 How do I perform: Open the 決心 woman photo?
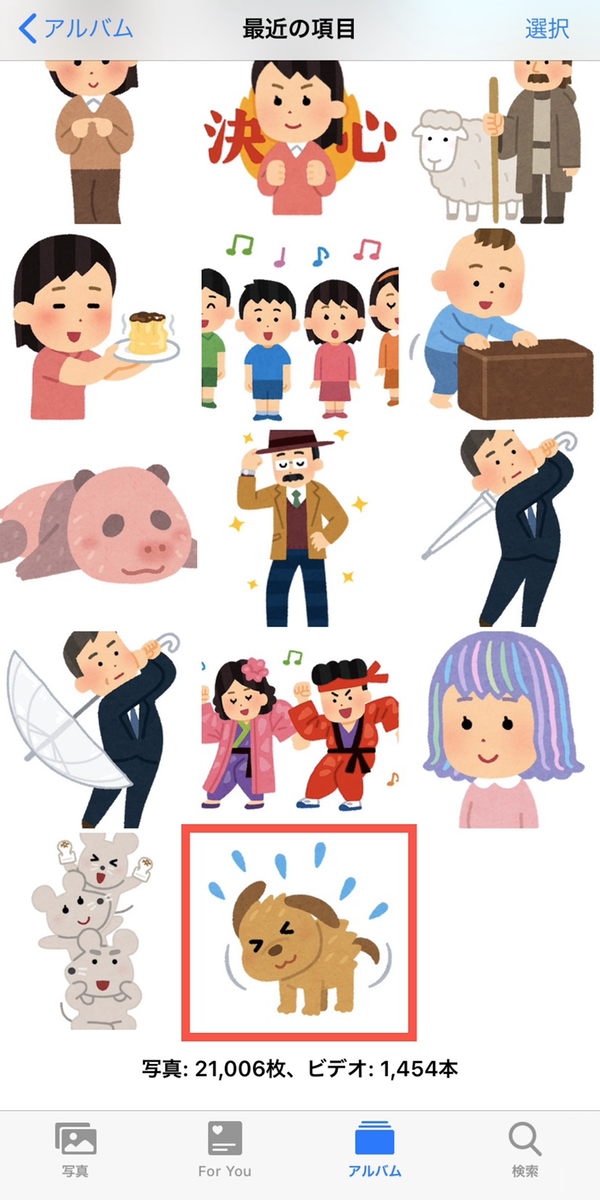click(299, 142)
